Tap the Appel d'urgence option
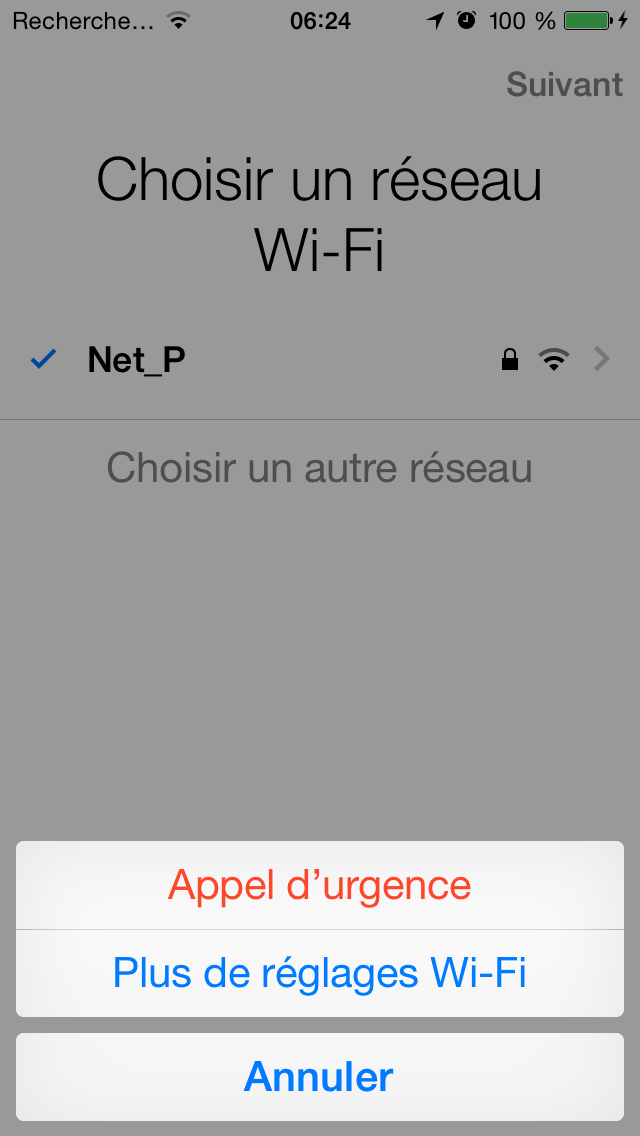640x1136 pixels. [x=319, y=885]
